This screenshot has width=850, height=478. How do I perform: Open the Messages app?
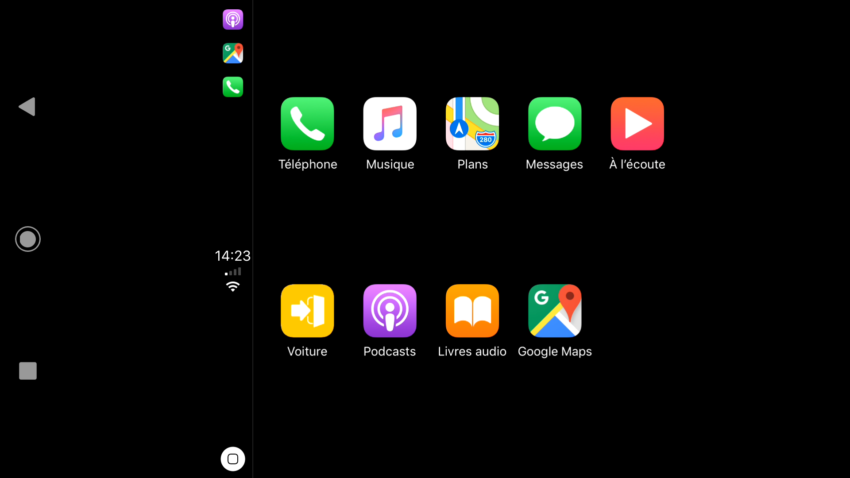554,124
